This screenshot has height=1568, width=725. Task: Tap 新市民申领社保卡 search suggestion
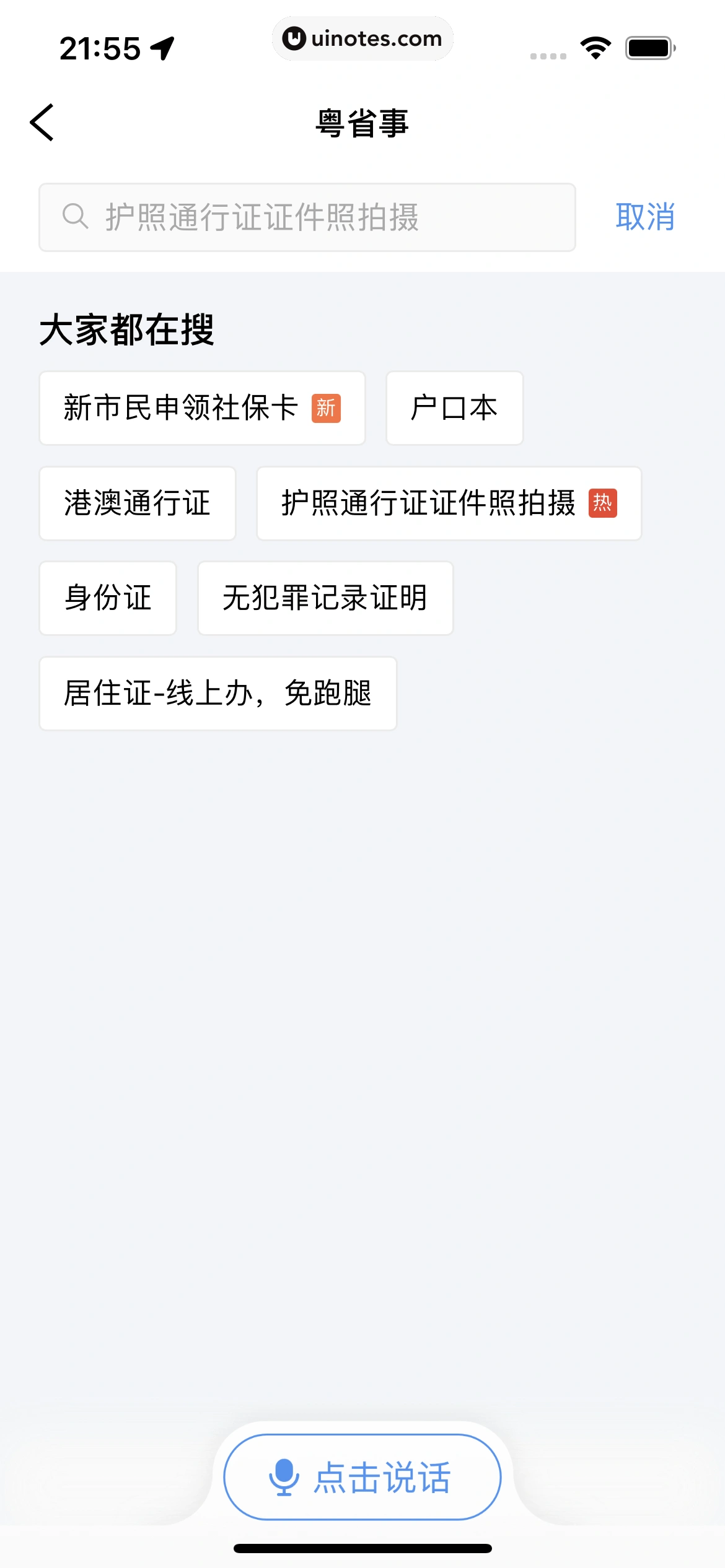coord(181,409)
